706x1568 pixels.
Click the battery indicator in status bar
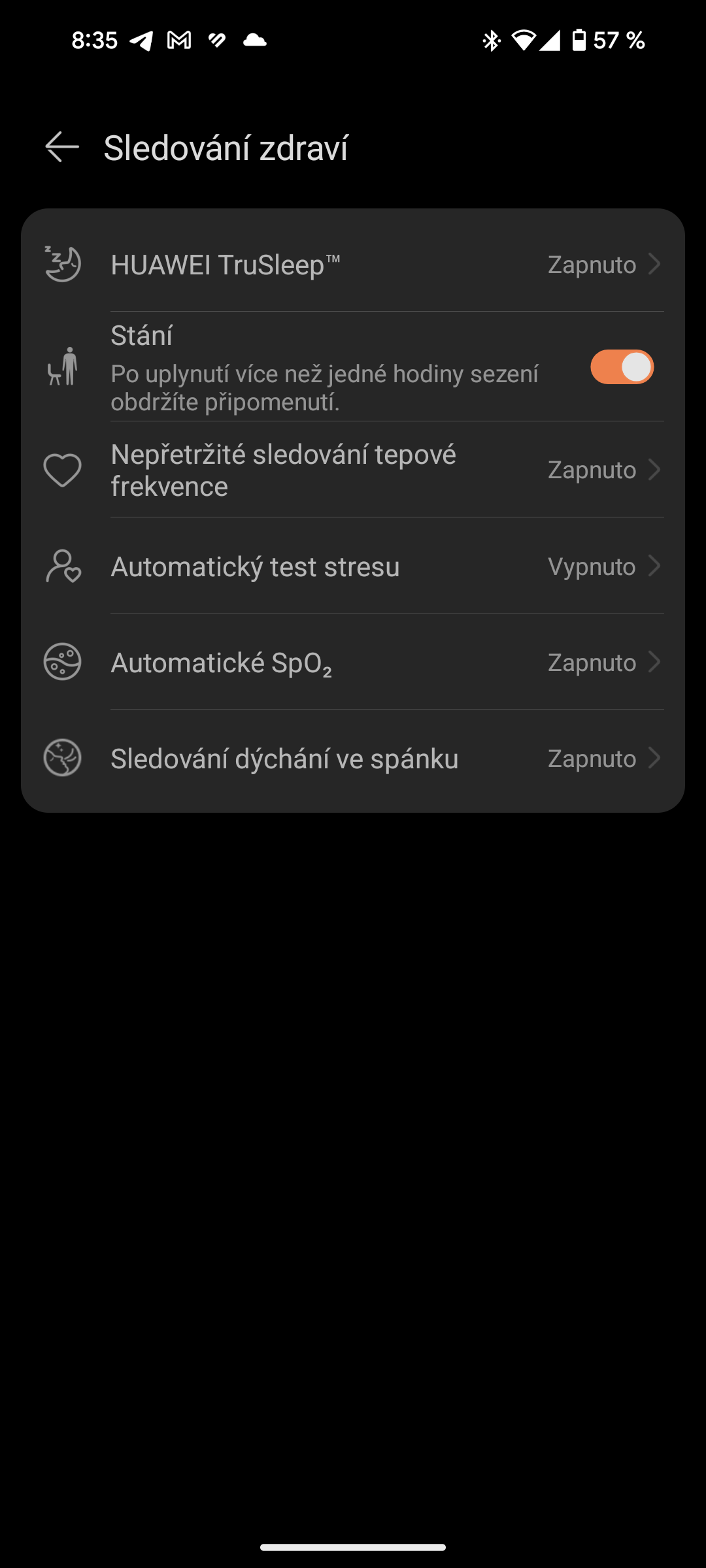pyautogui.click(x=579, y=41)
